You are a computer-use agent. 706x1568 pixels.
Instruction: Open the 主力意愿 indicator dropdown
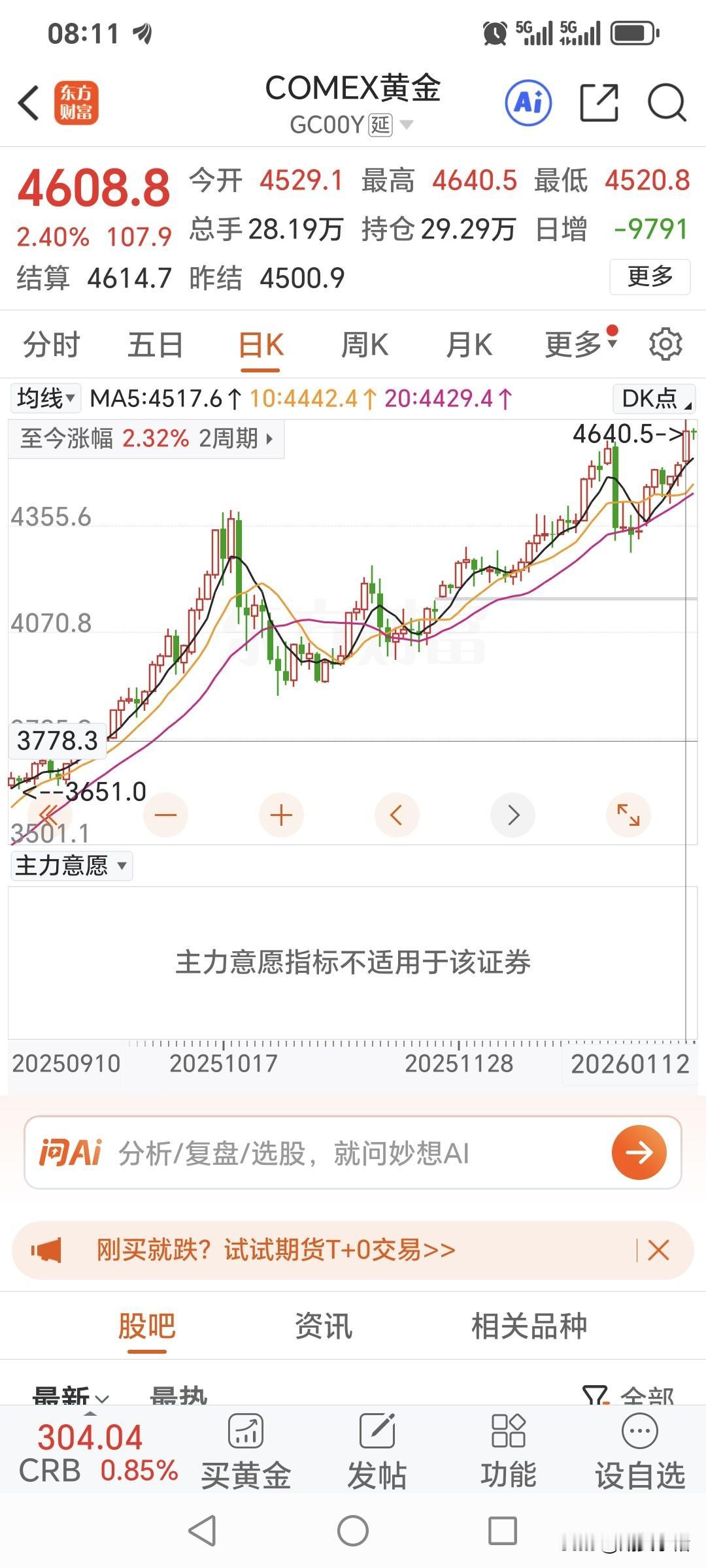[71, 866]
